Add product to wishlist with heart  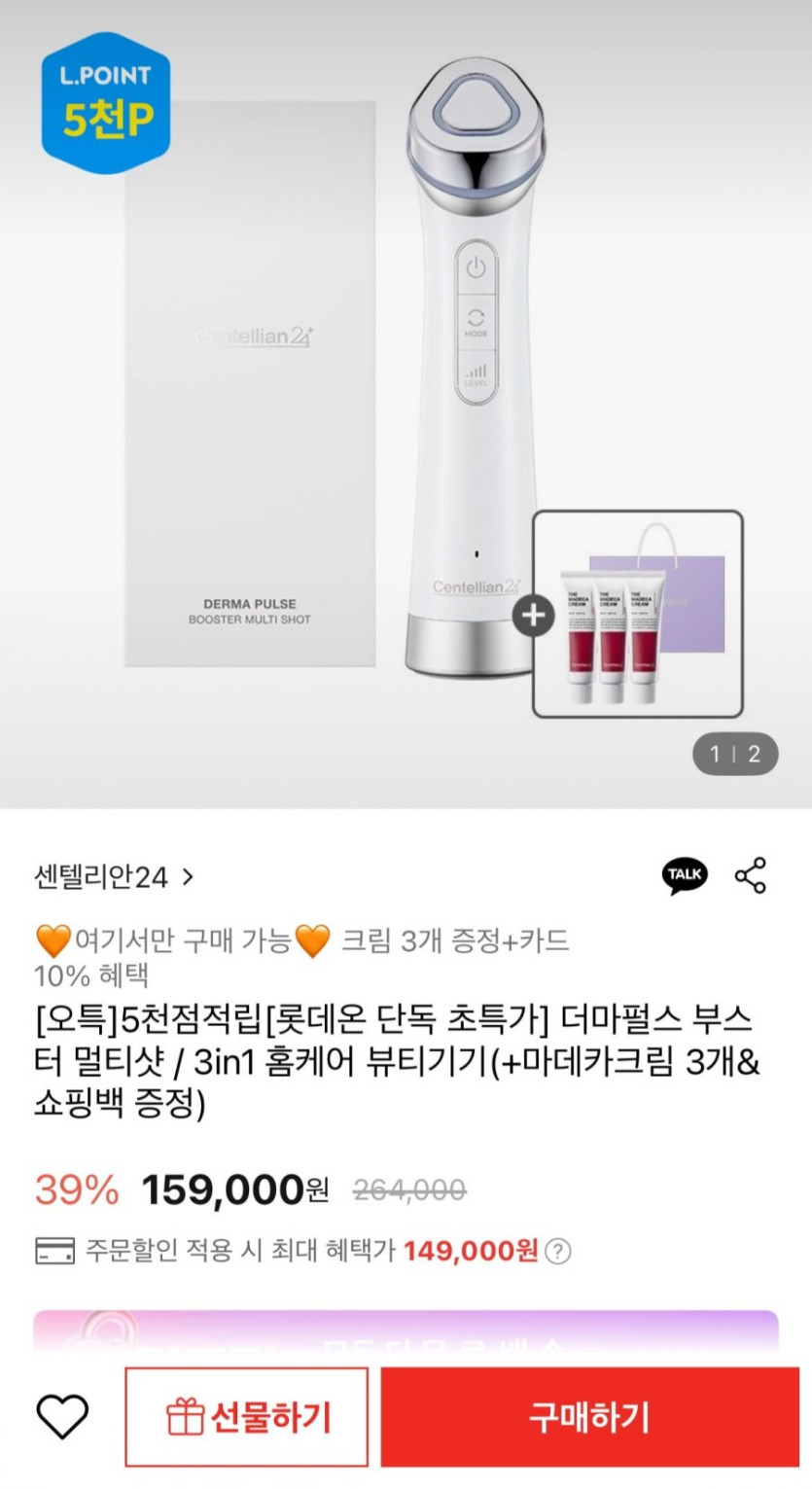point(62,1416)
